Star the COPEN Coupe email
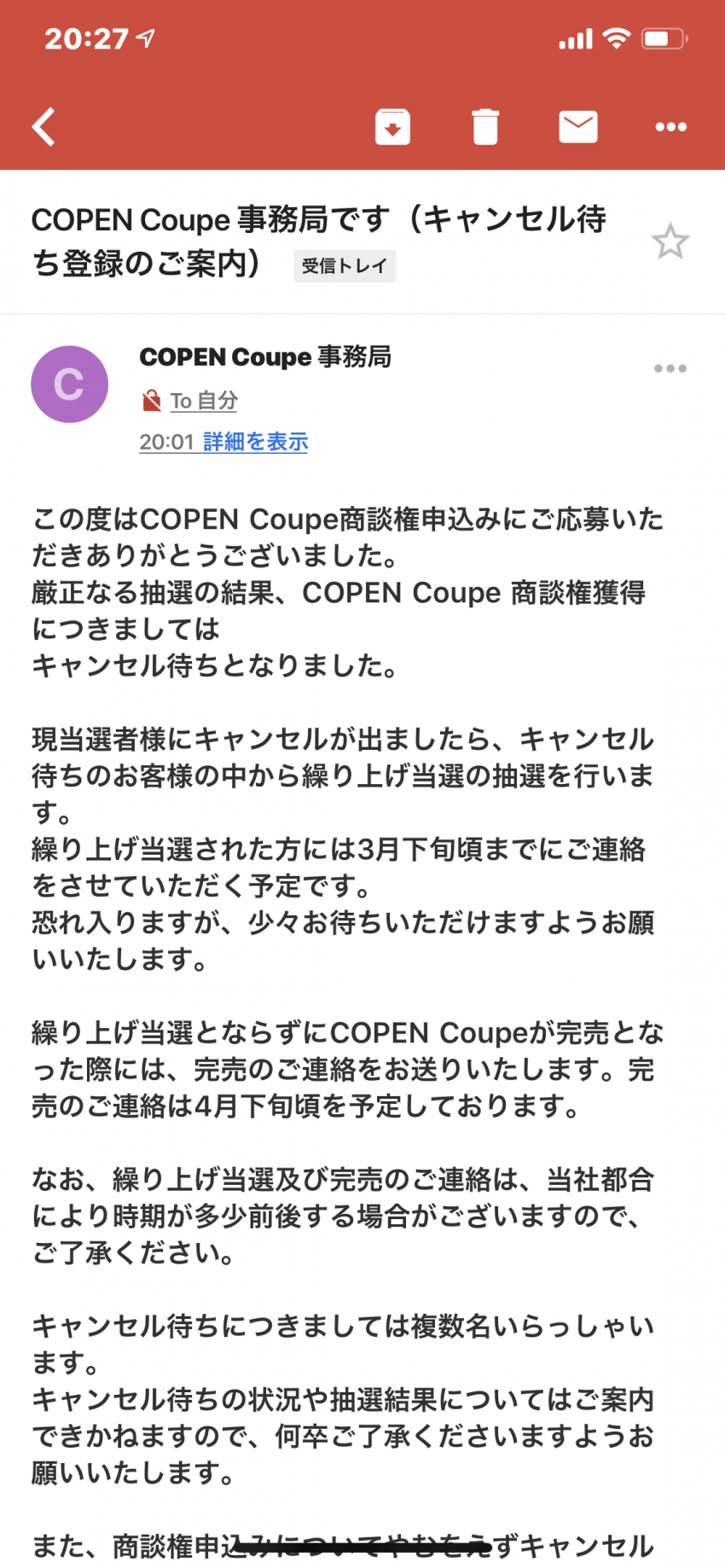This screenshot has width=725, height=1568. 670,241
